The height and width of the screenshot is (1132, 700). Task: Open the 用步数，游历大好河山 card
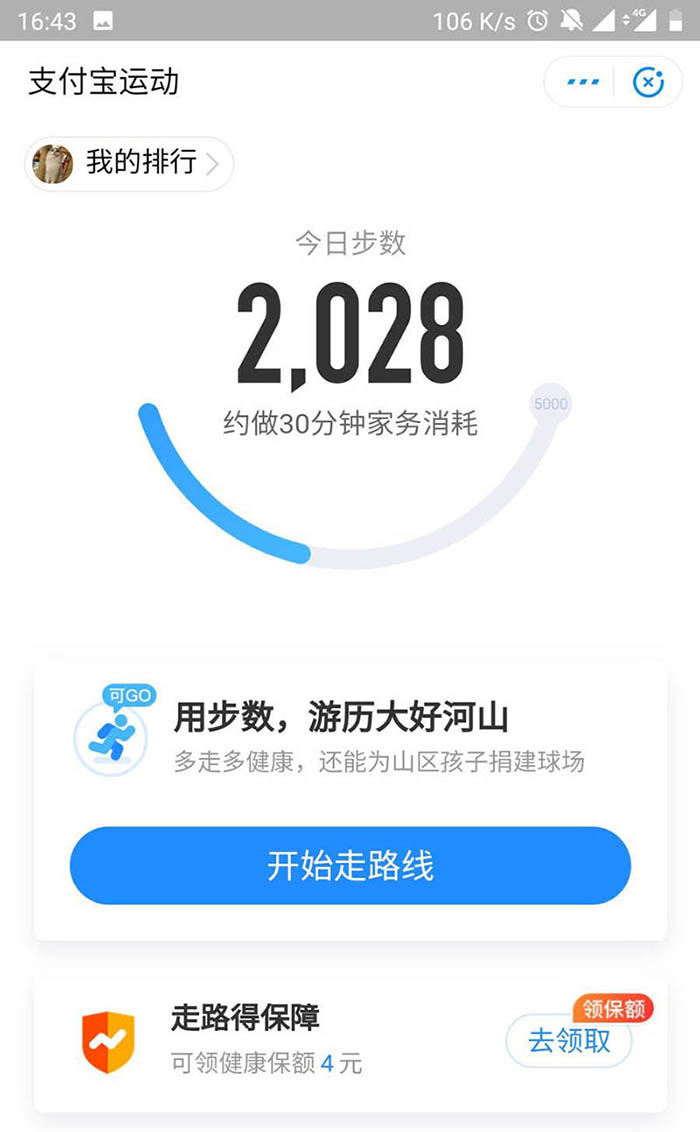[x=342, y=718]
